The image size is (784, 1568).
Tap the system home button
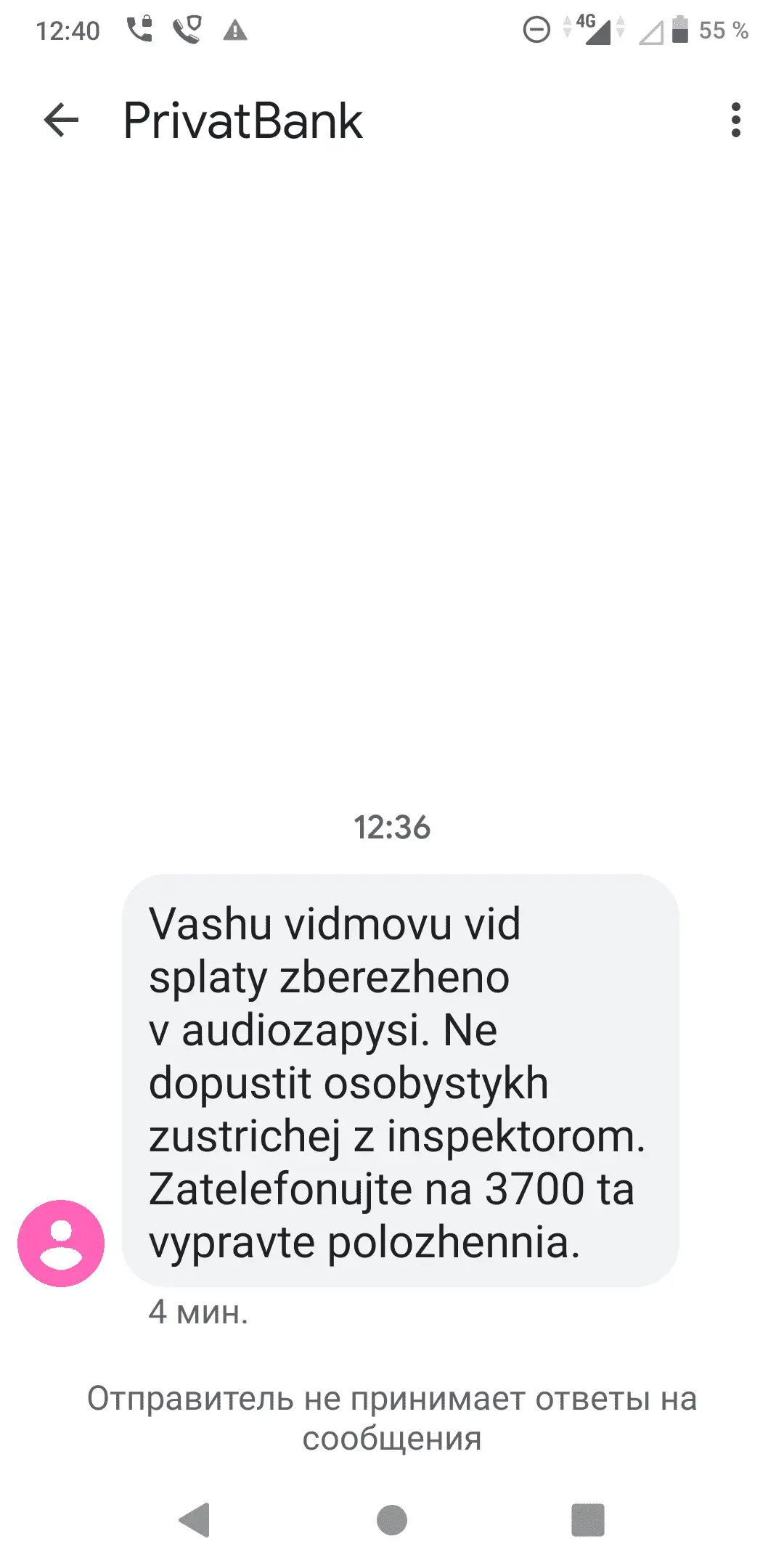click(392, 1520)
